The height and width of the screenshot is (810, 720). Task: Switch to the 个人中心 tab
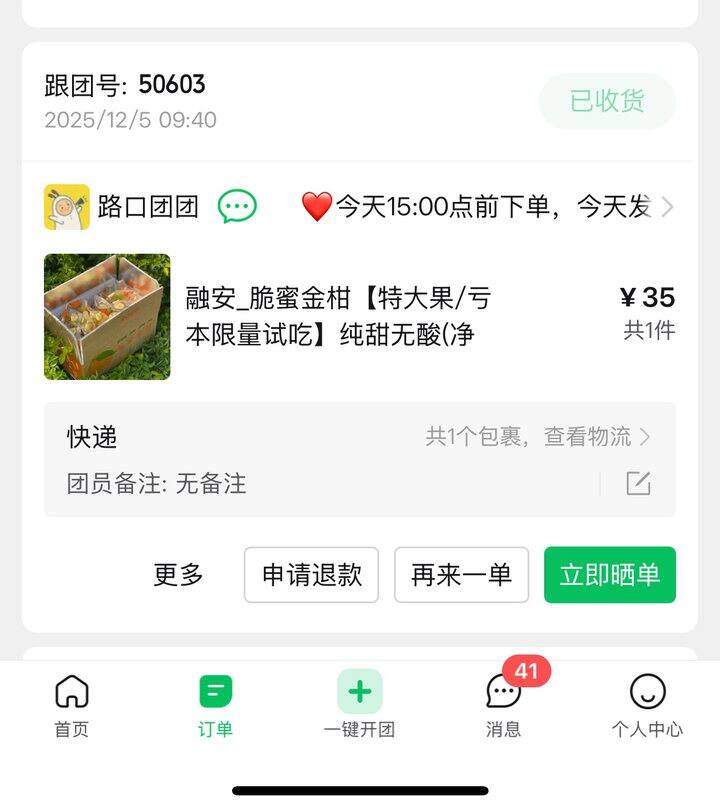[647, 705]
